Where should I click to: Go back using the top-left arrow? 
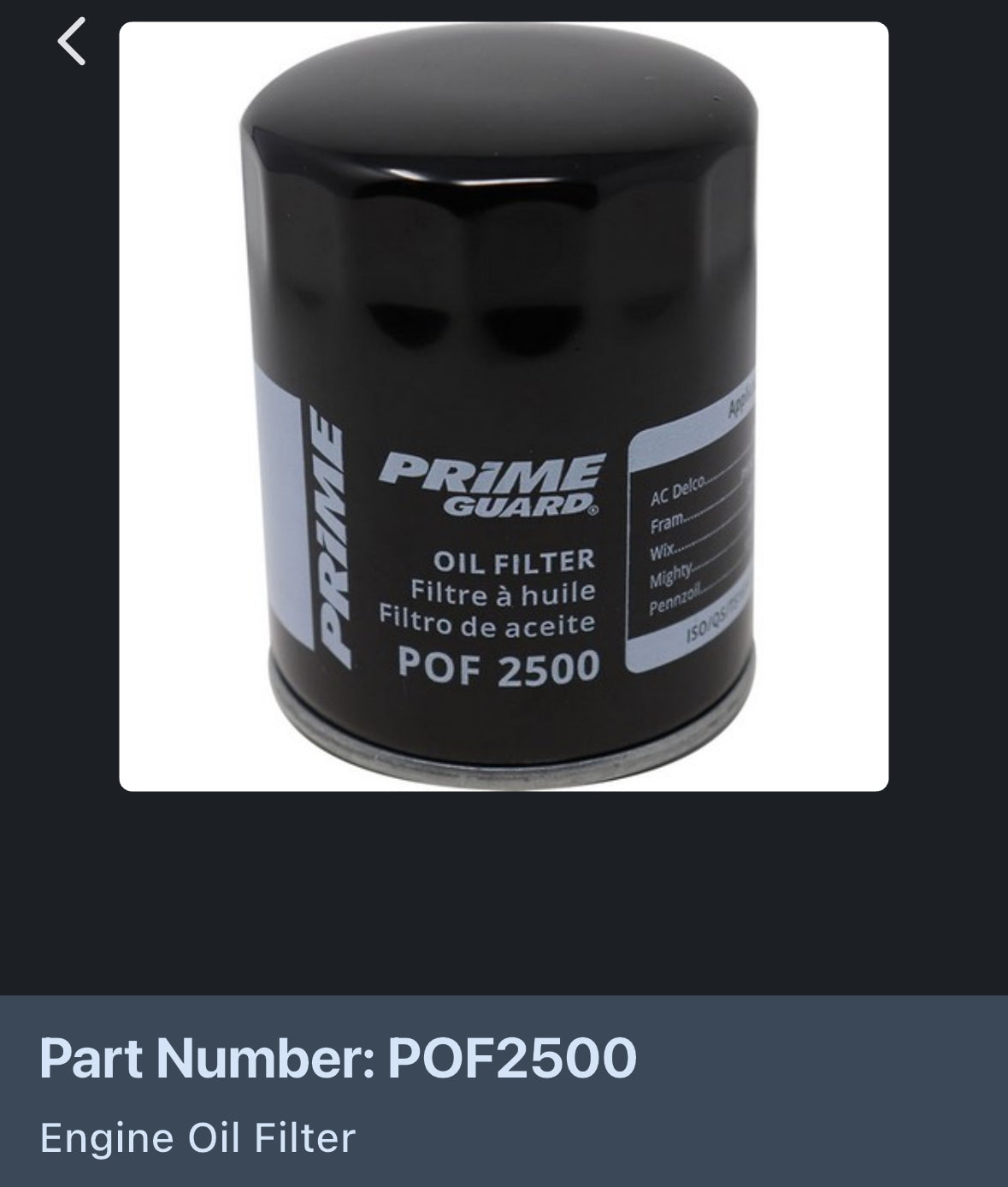click(x=72, y=42)
